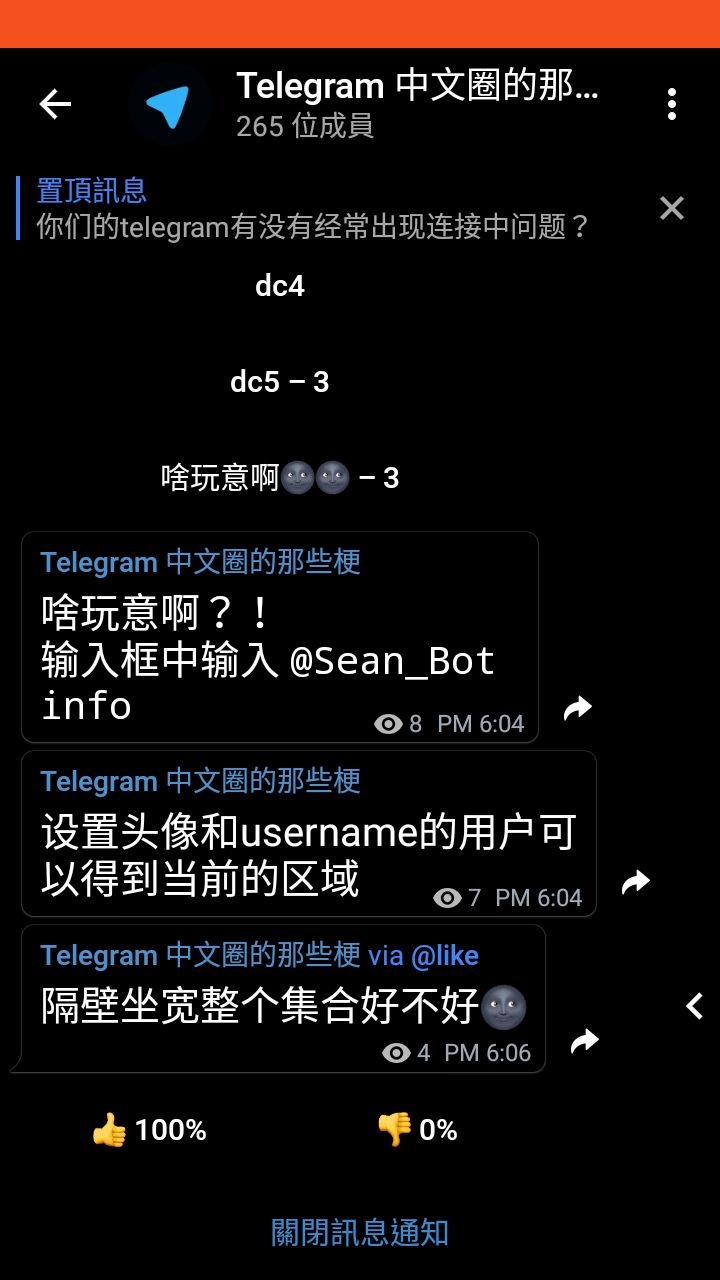720x1280 pixels.
Task: Forward the message sent via @like
Action: [585, 1041]
